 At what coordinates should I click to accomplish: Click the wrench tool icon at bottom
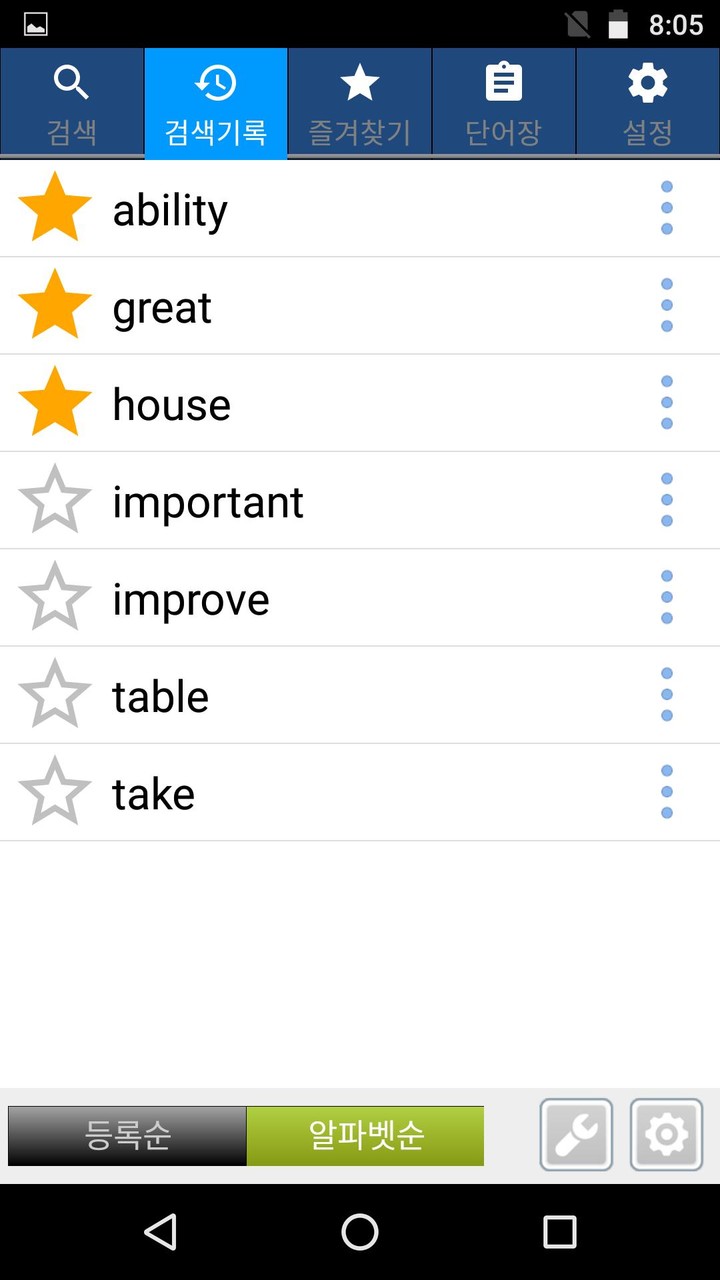pos(576,1135)
